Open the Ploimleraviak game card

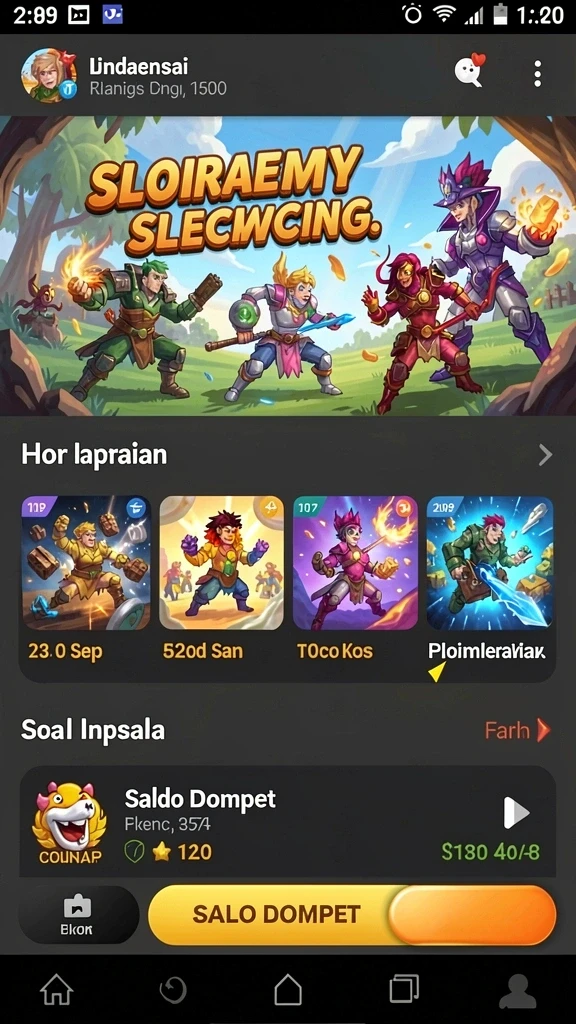490,579
